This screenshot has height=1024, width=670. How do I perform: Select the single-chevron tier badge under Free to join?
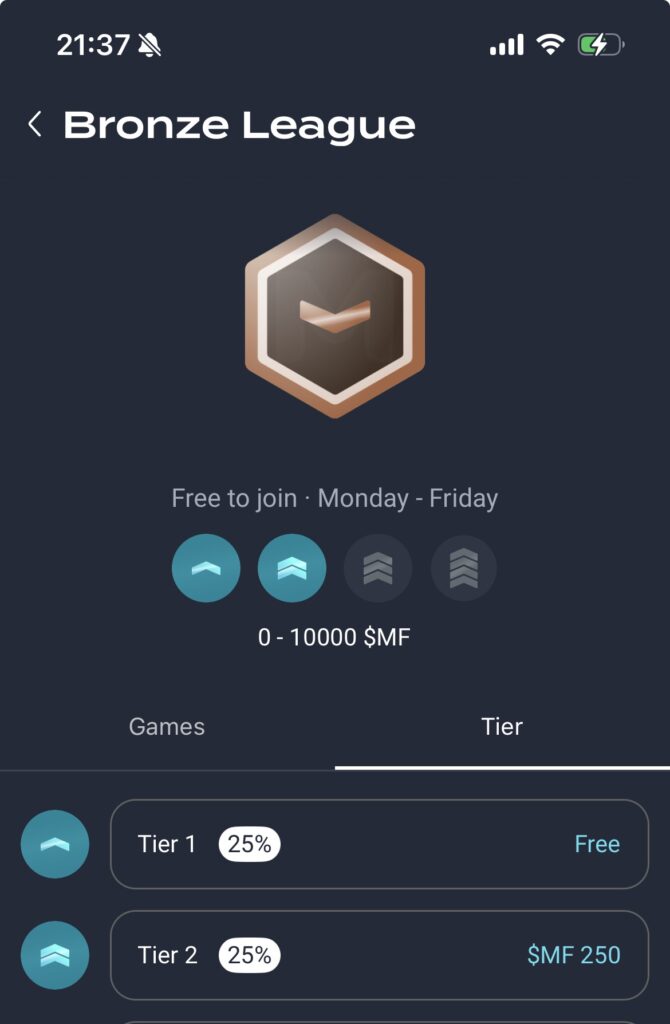coord(206,568)
